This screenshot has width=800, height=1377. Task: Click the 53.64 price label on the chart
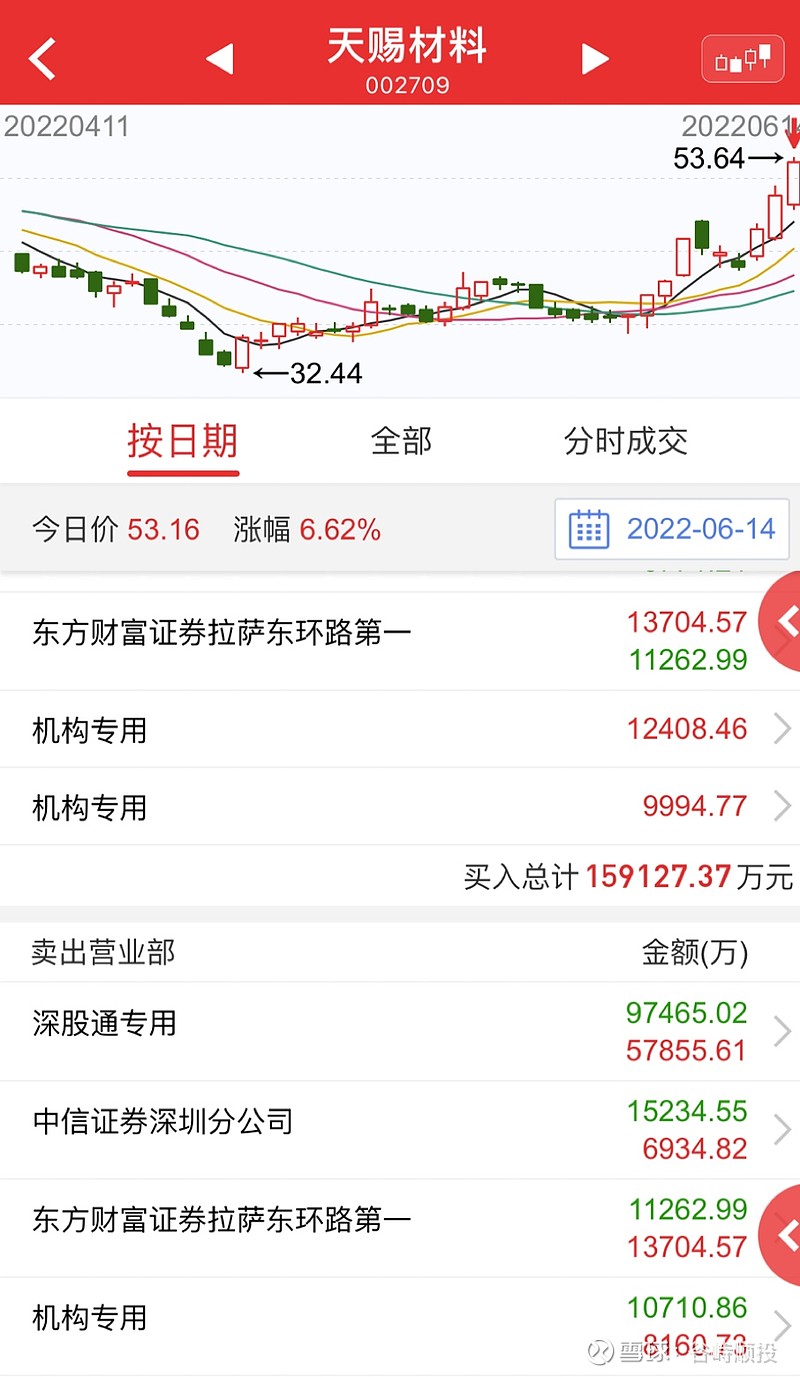pyautogui.click(x=708, y=158)
